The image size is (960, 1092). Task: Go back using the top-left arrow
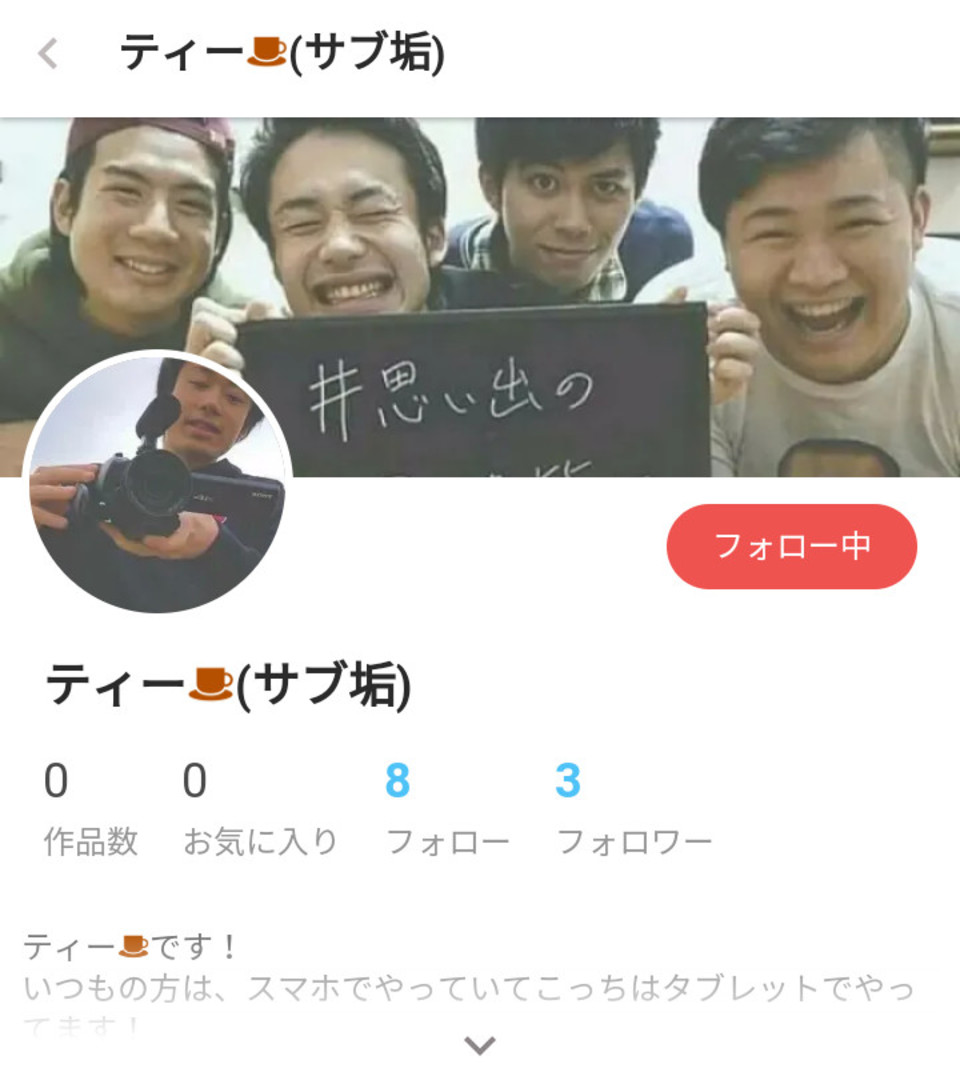pos(47,54)
